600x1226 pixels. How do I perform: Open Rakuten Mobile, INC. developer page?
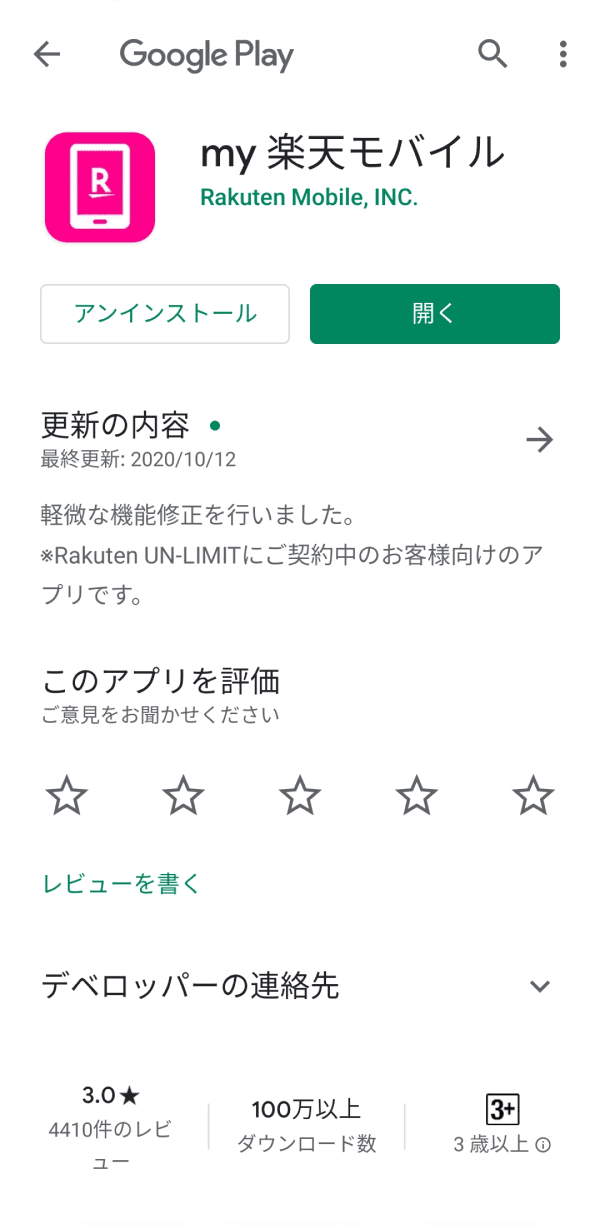tap(308, 198)
